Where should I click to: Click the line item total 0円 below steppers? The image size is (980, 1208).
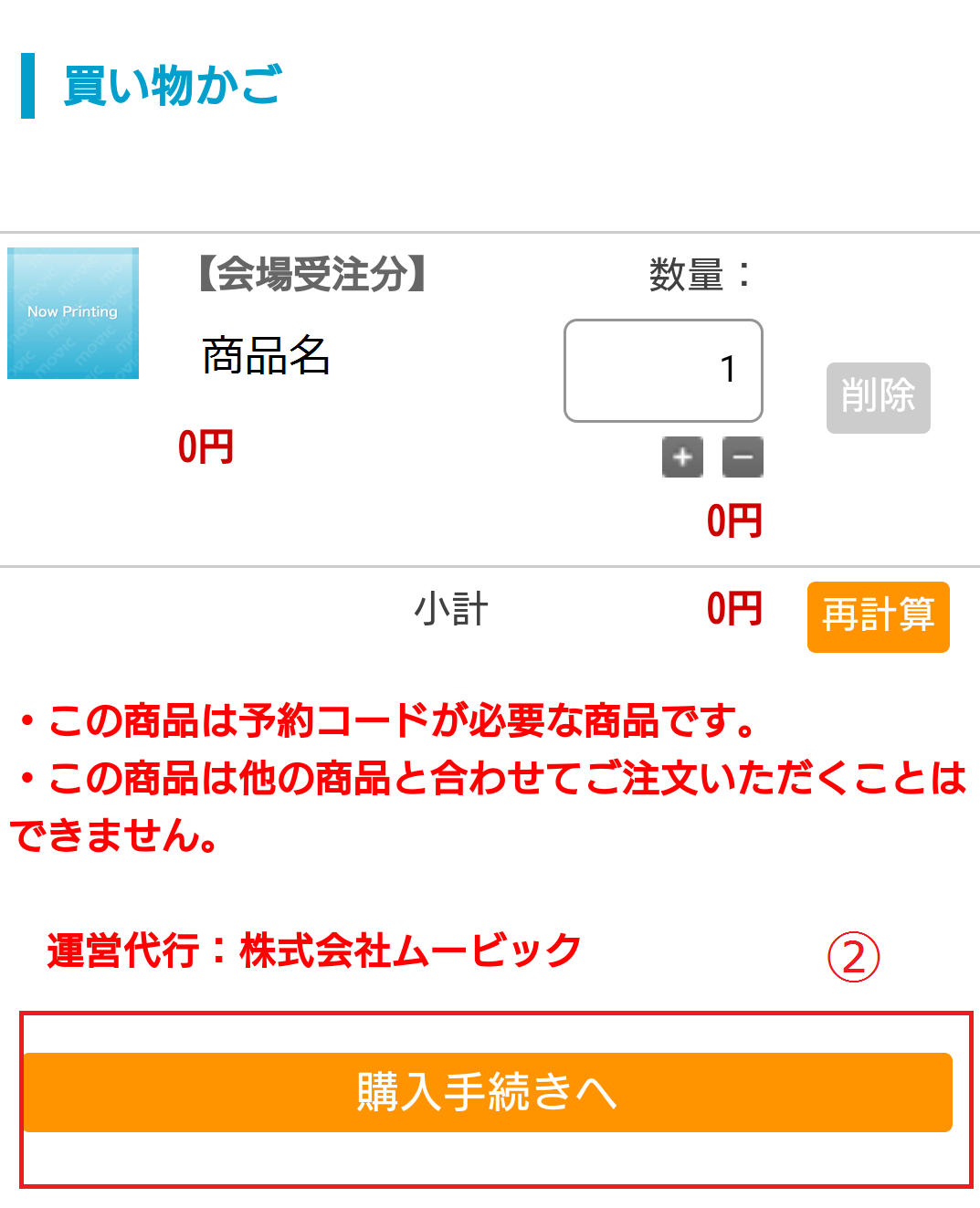736,520
